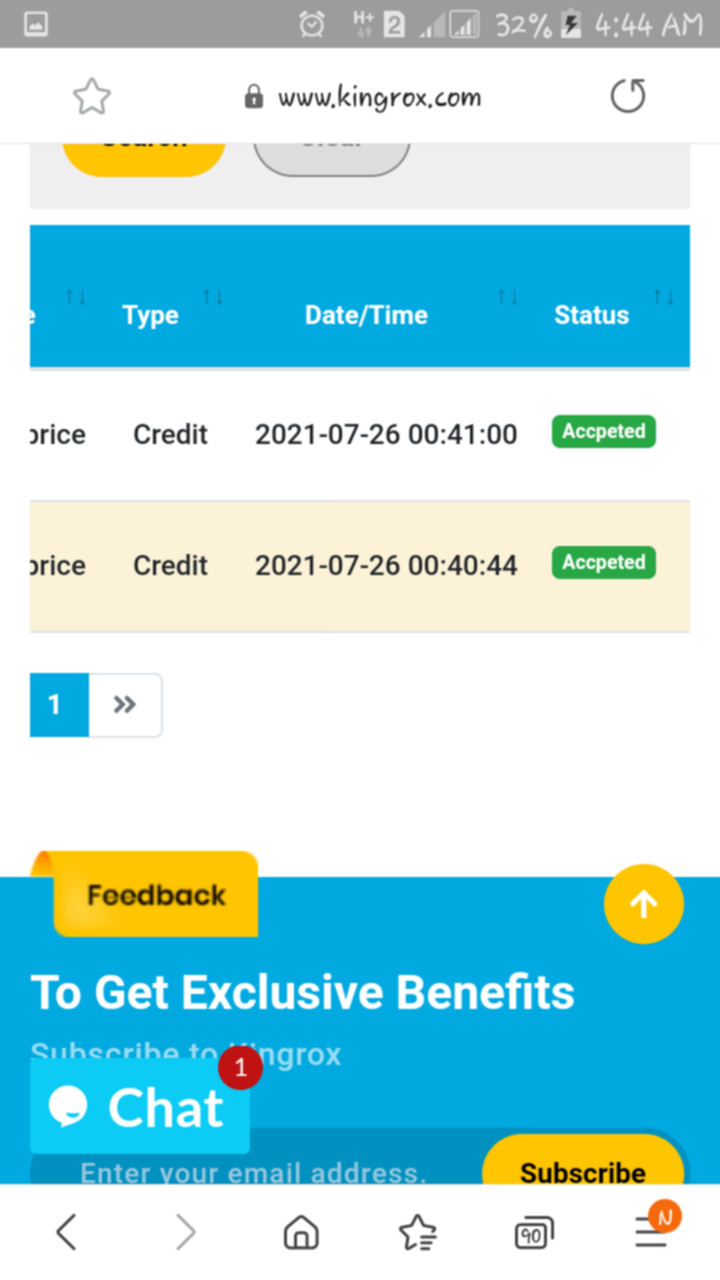Bookmark this page with the star icon
Viewport: 720px width, 1280px height.
pyautogui.click(x=92, y=97)
